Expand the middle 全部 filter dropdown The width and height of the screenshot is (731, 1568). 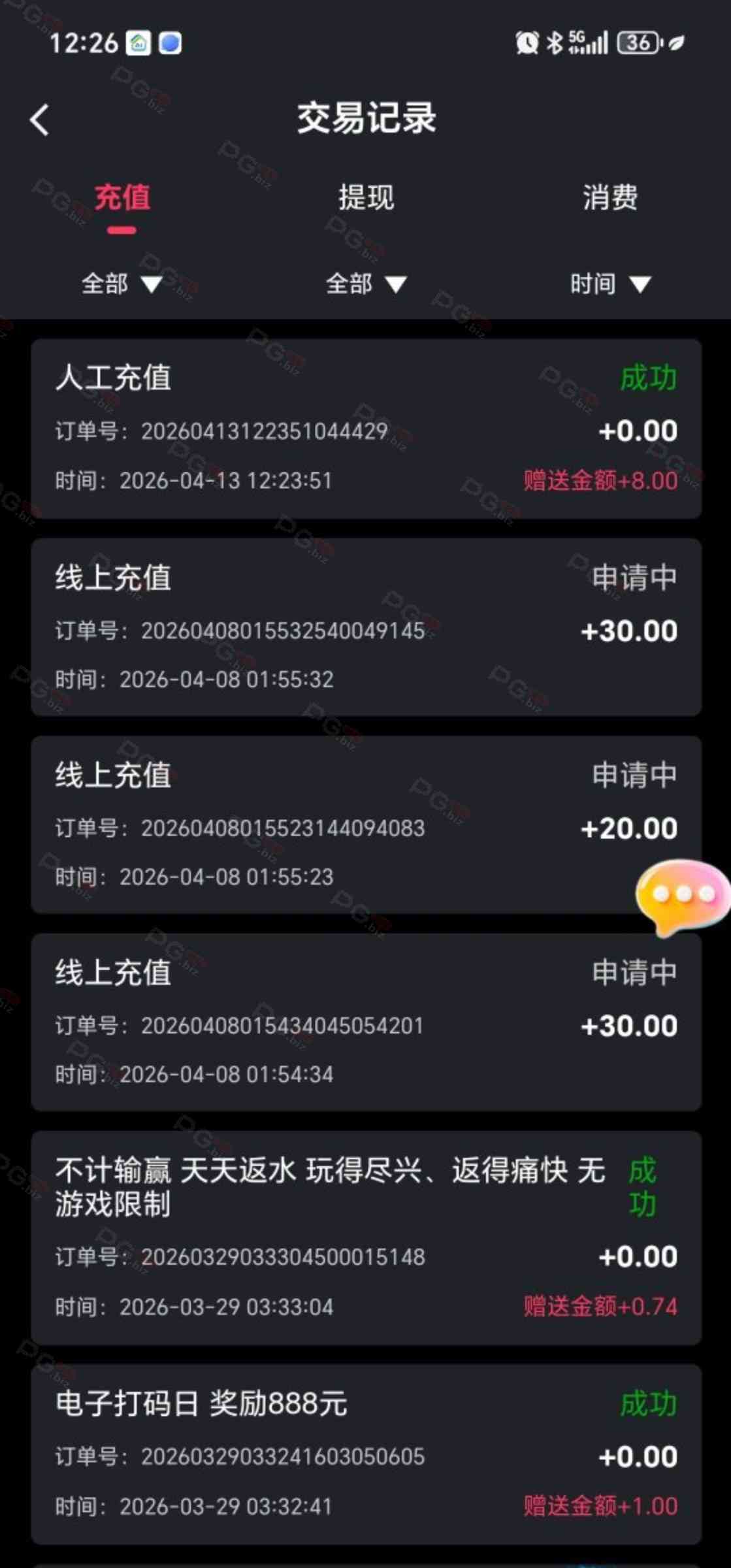(x=366, y=284)
